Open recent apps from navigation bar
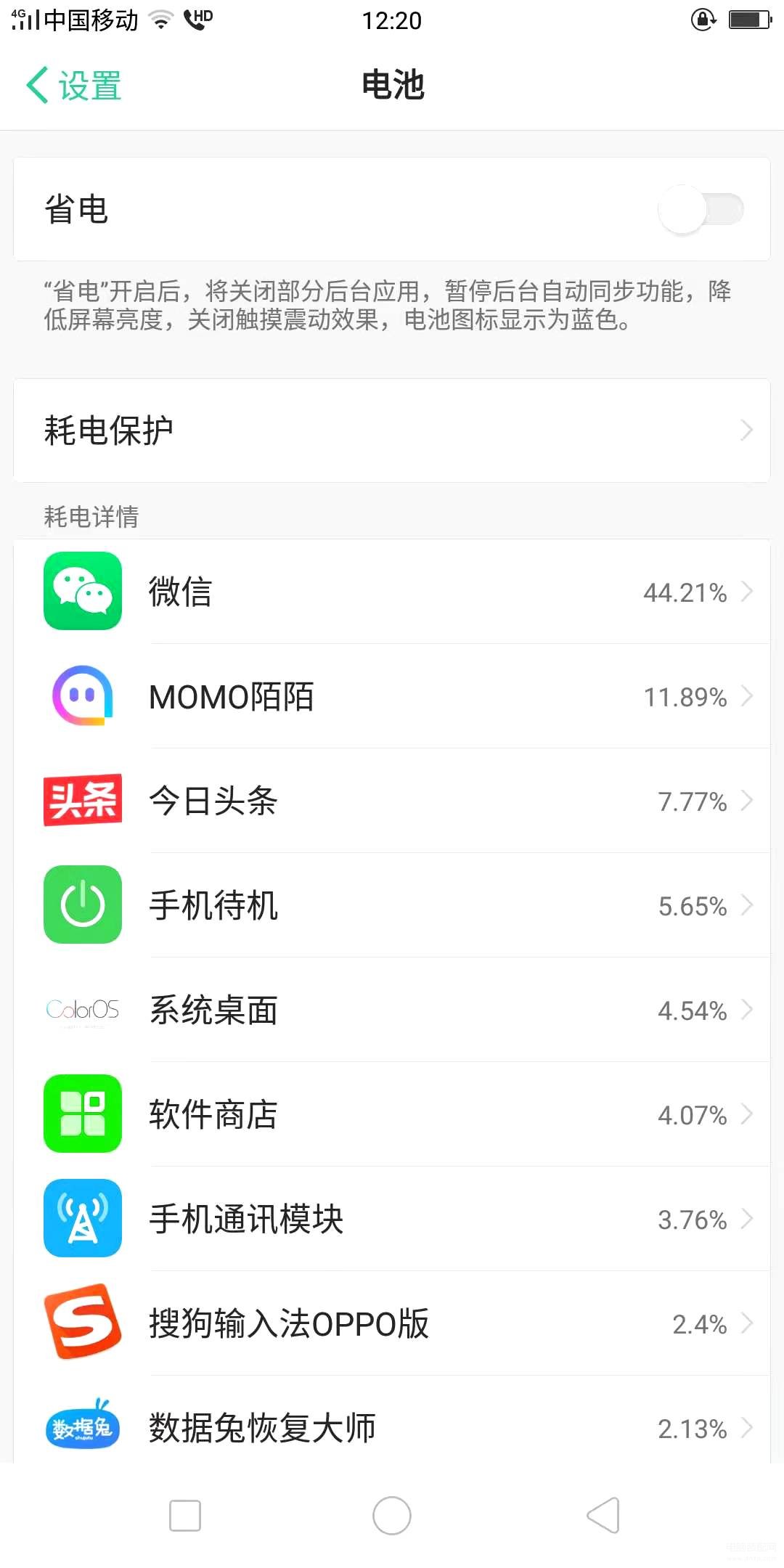 pos(185,1516)
